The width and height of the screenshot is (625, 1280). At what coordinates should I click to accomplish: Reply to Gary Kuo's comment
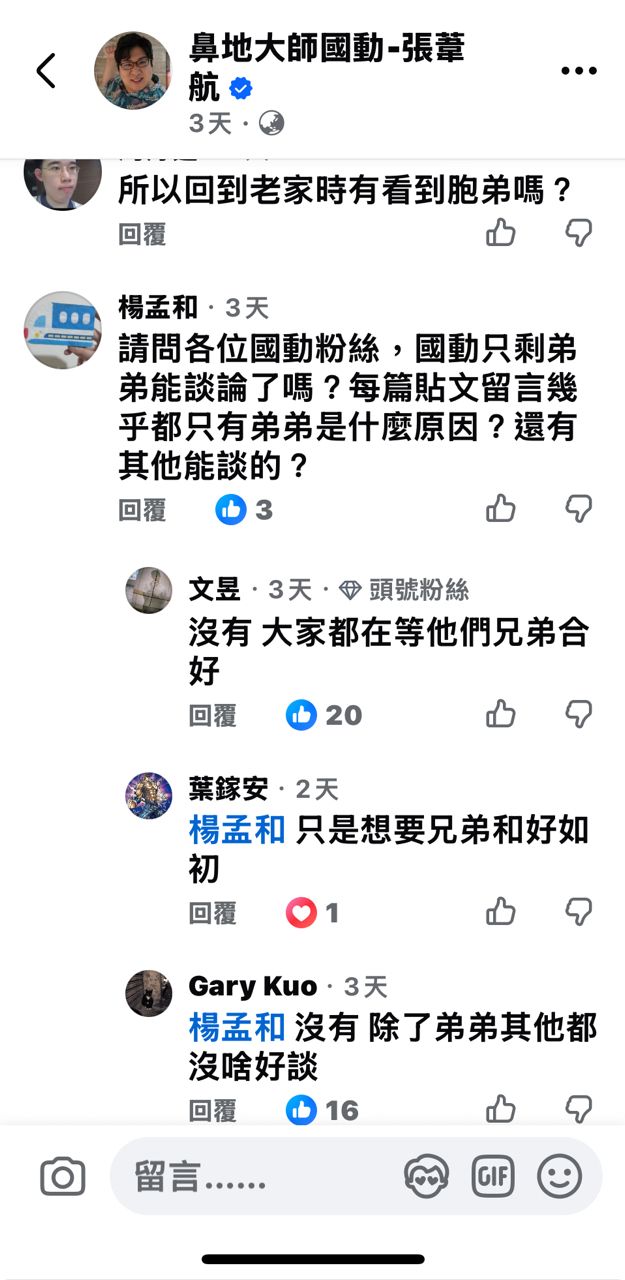(212, 1110)
